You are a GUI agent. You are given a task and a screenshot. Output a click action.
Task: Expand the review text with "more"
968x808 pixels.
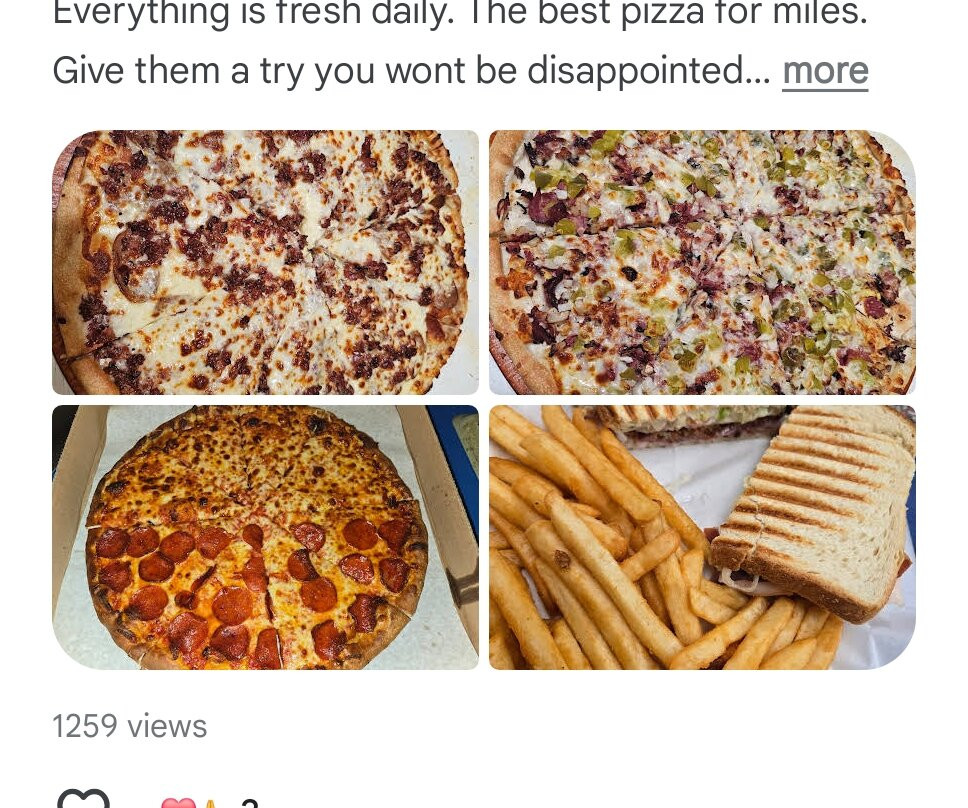[x=825, y=71]
